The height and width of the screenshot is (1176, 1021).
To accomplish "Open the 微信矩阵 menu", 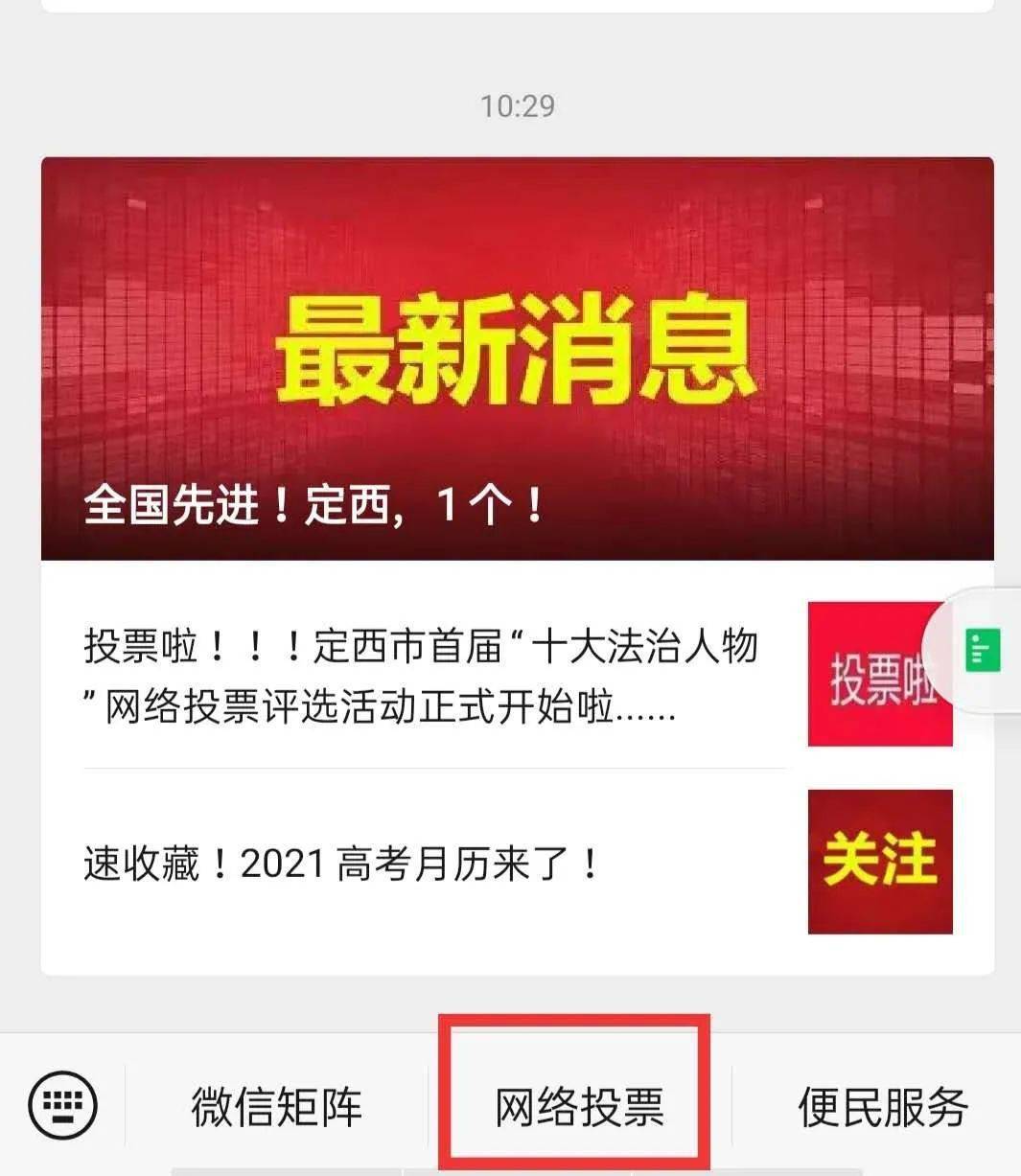I will pos(277,1107).
